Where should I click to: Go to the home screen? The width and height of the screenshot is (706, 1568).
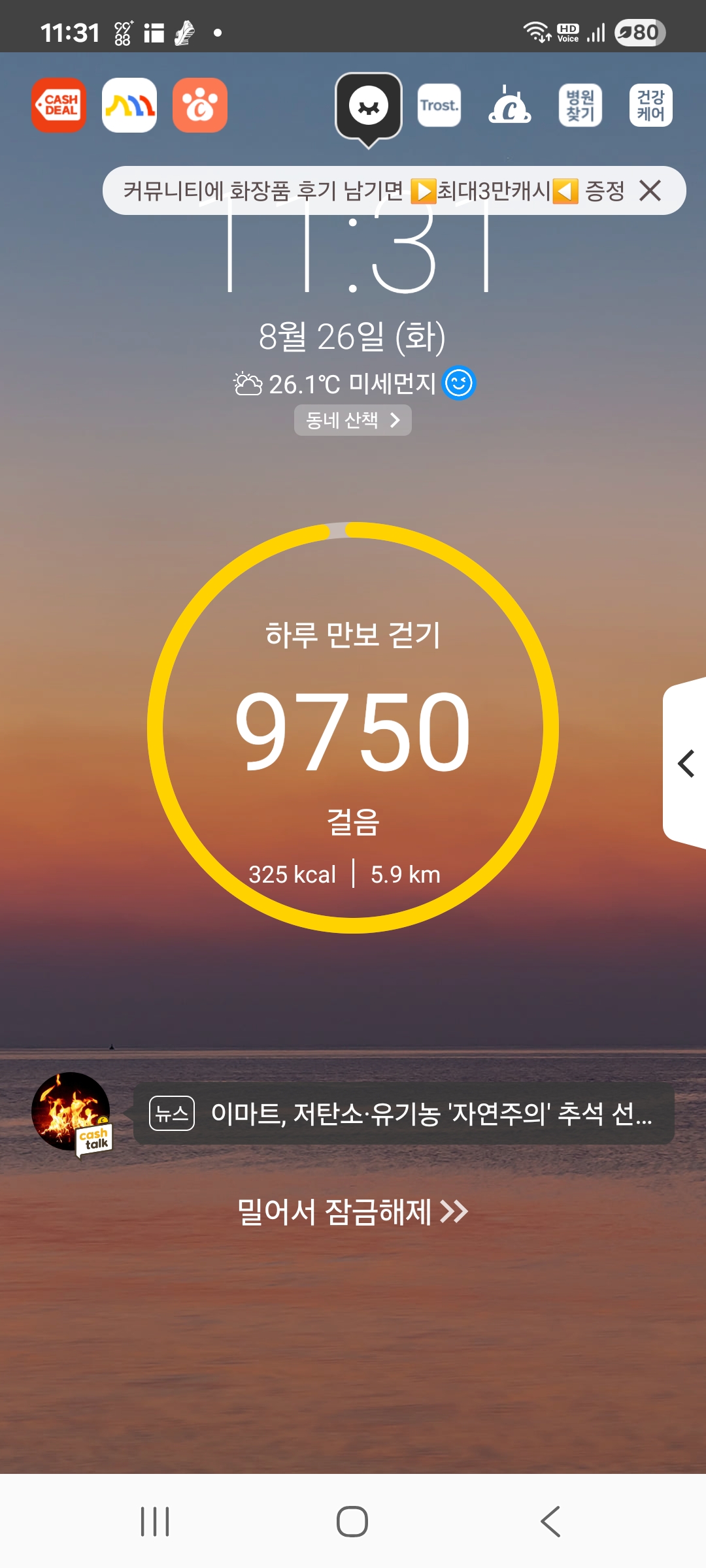tap(352, 1522)
